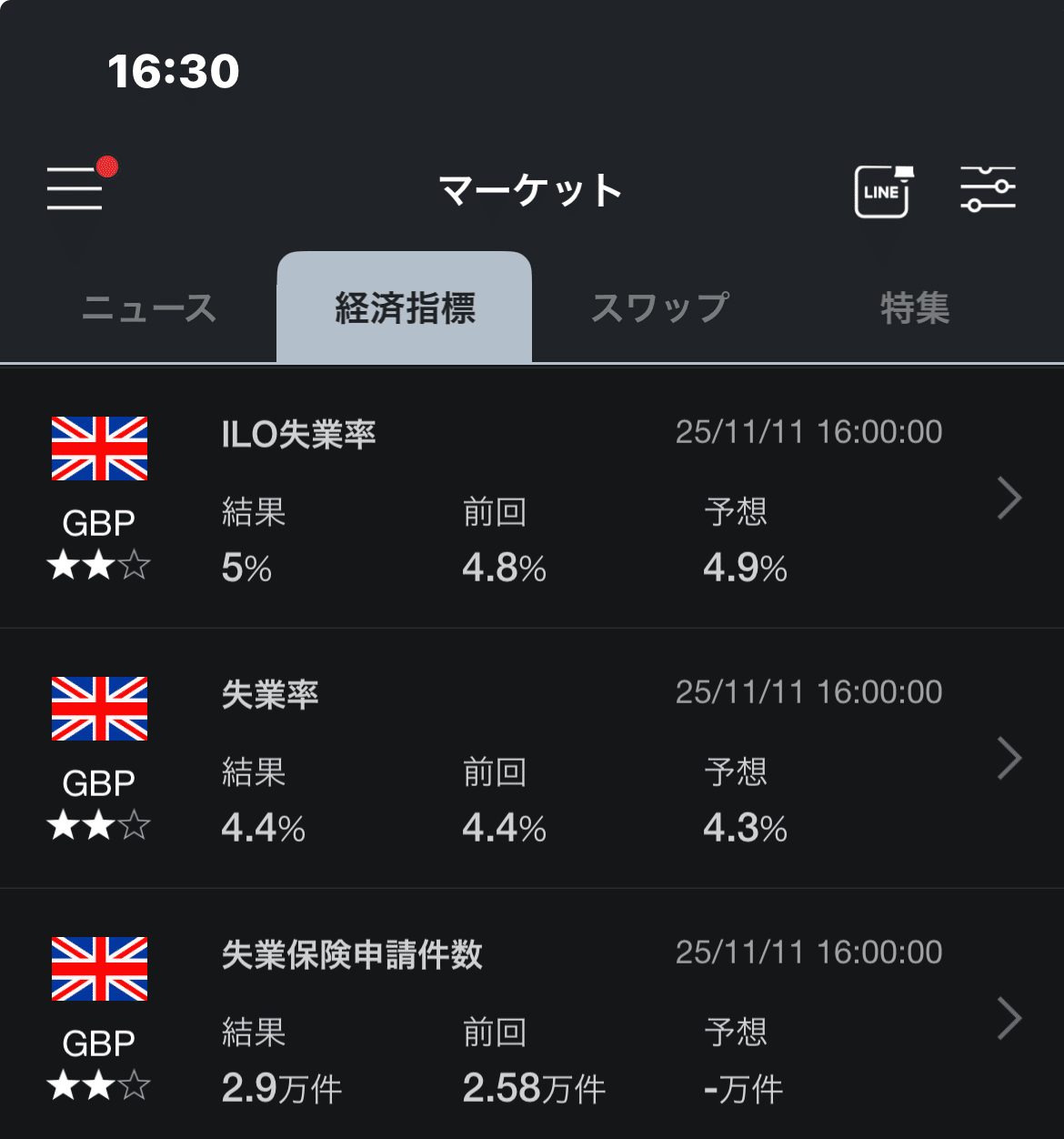Open the hamburger navigation menu
Image resolution: width=1064 pixels, height=1139 pixels.
click(75, 188)
